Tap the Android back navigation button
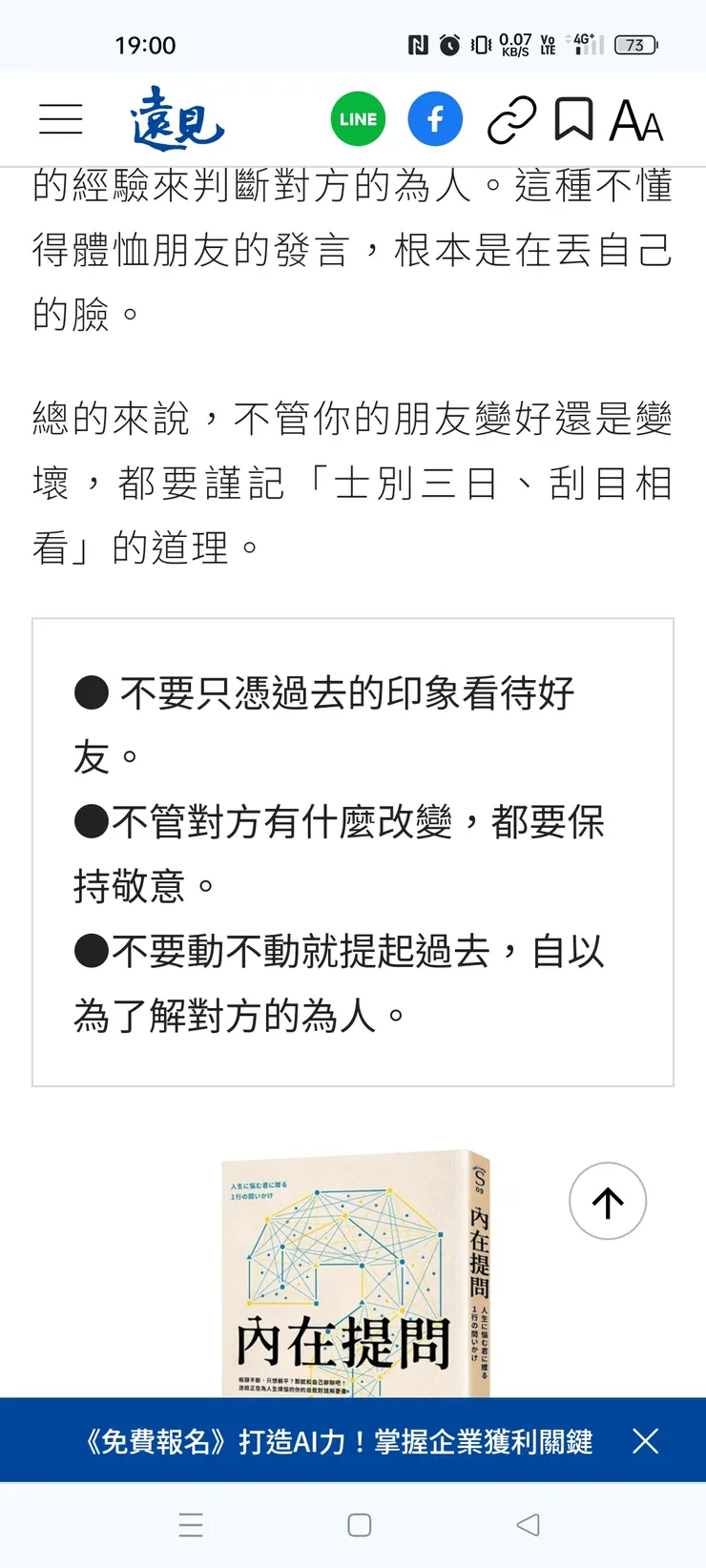This screenshot has height=1568, width=706. click(529, 1526)
